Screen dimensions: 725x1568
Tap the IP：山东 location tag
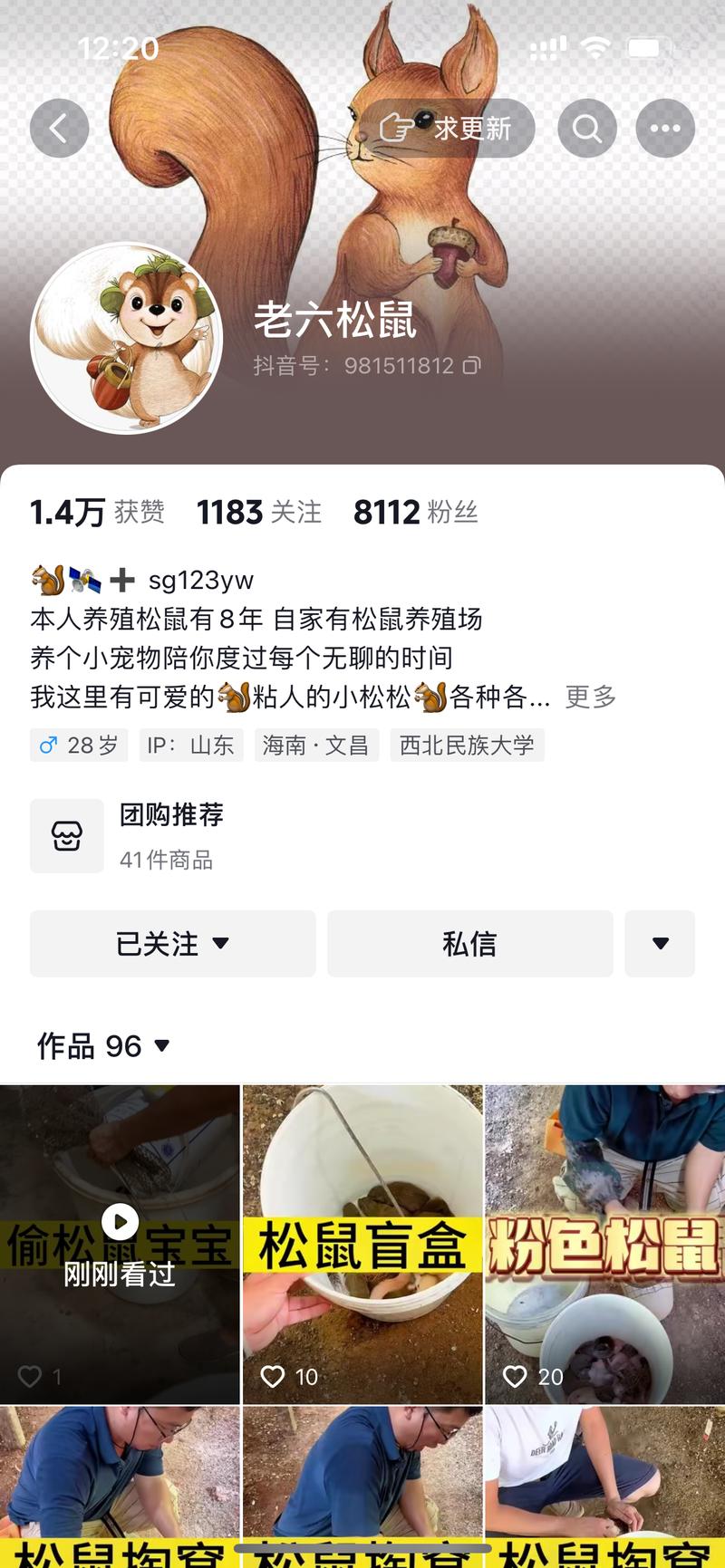[191, 745]
